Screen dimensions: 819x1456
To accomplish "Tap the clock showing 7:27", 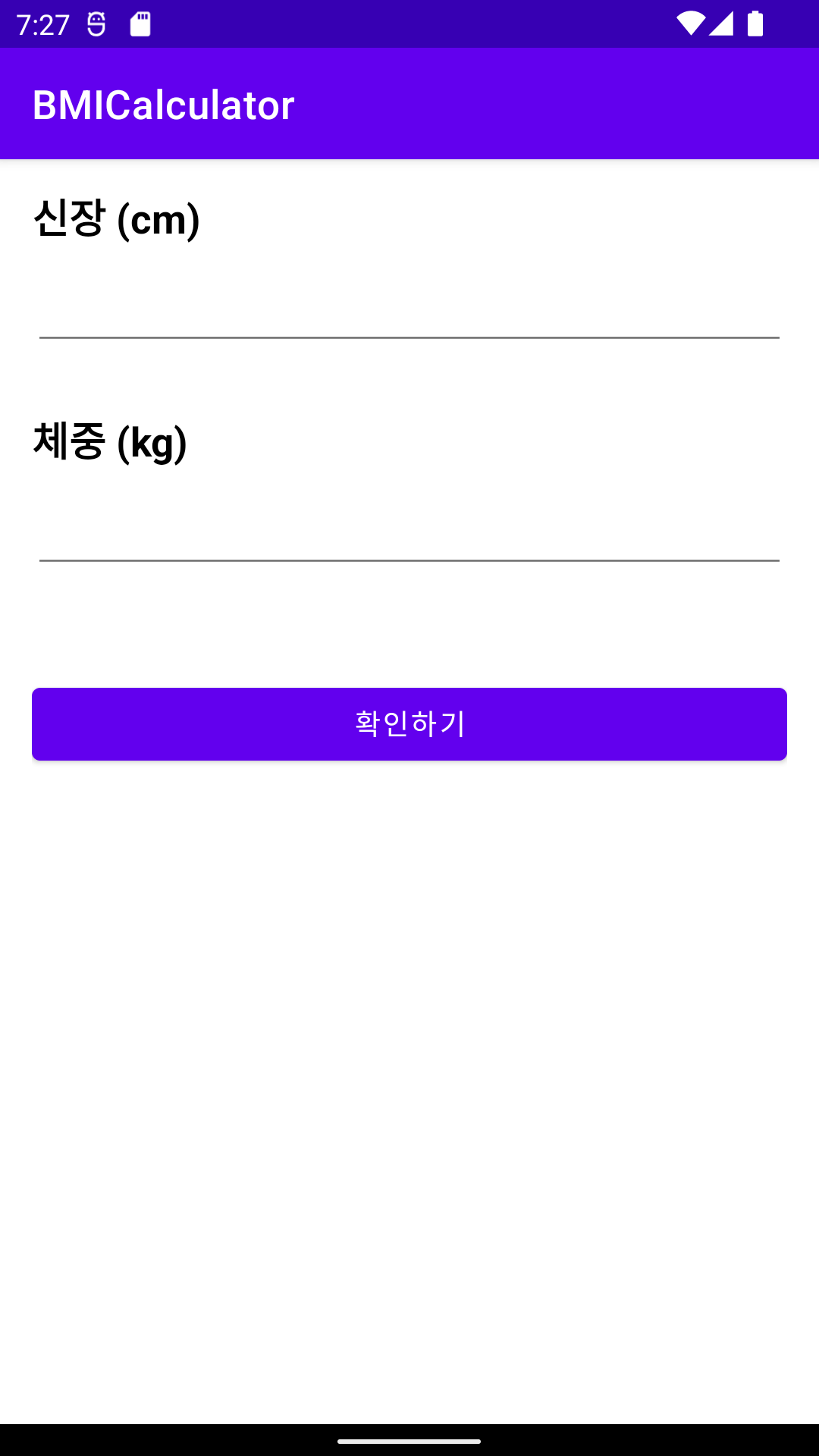I will [x=44, y=23].
